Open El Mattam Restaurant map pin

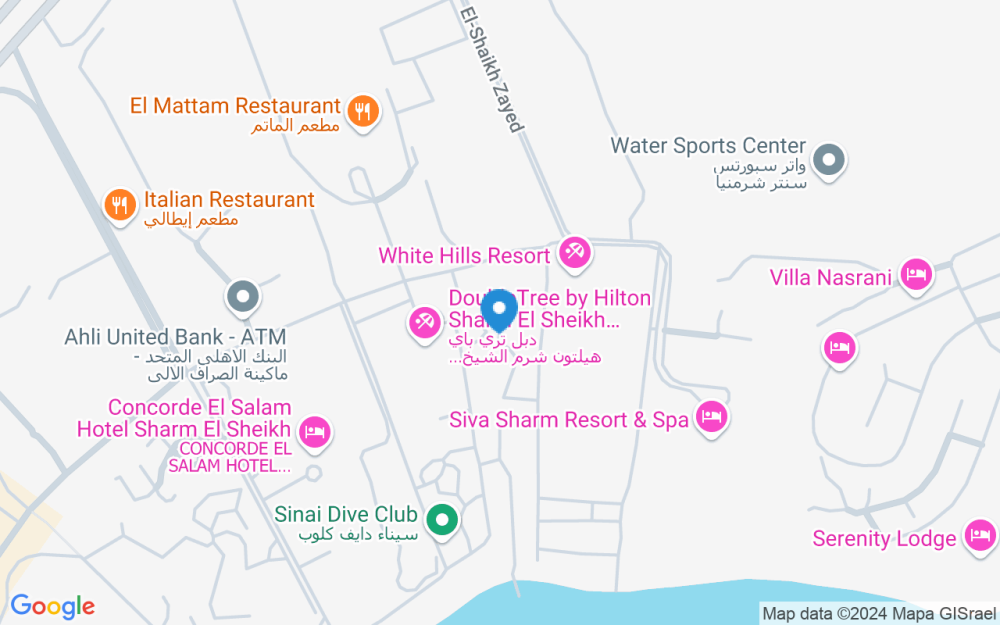coord(362,110)
